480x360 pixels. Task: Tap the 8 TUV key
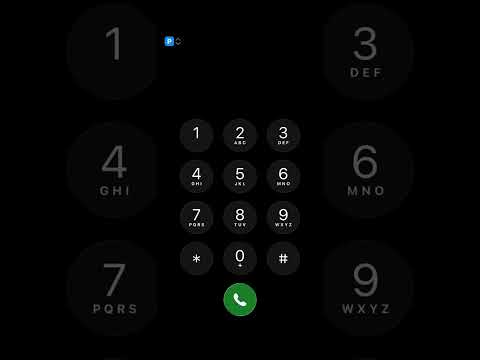(240, 217)
